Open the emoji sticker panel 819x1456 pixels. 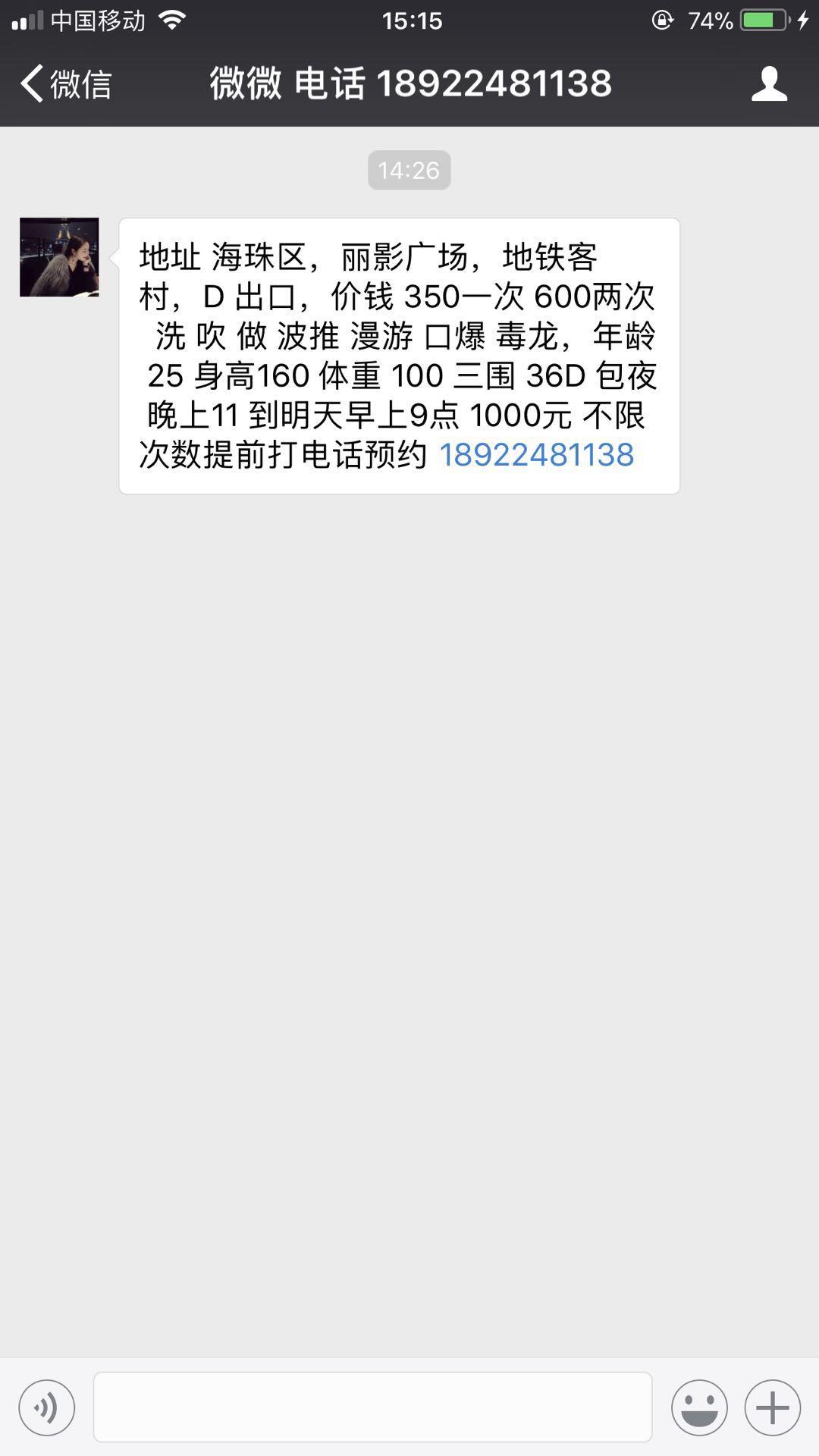point(698,1407)
